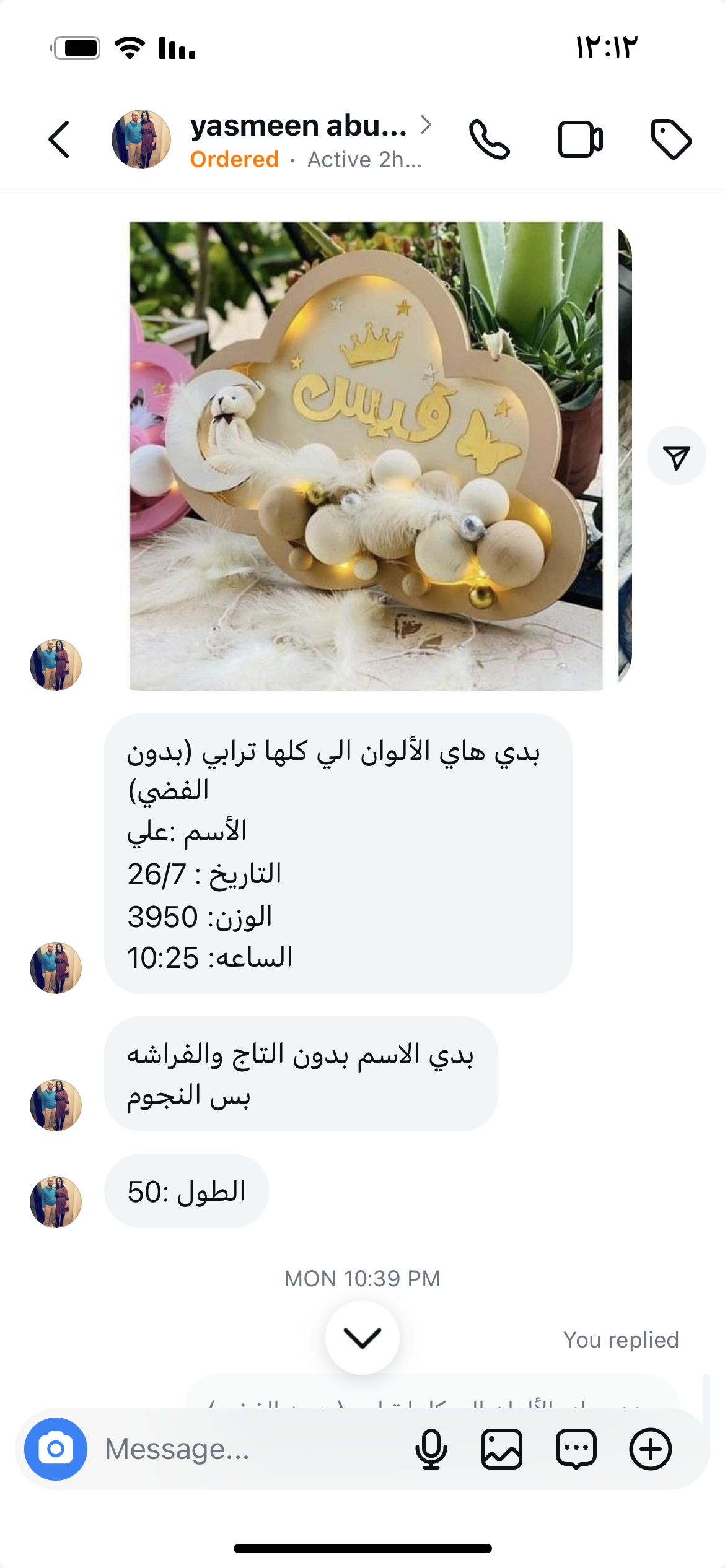
Task: Start an audio call with yasmeen
Action: click(x=490, y=140)
